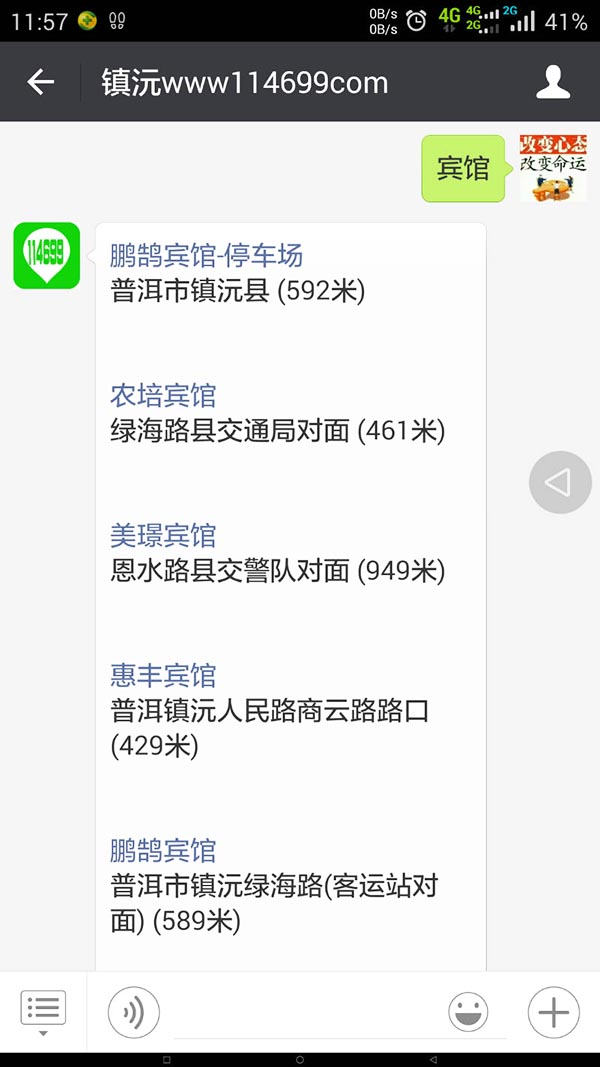The height and width of the screenshot is (1067, 600).
Task: Tap the 114699 account avatar
Action: (x=47, y=255)
